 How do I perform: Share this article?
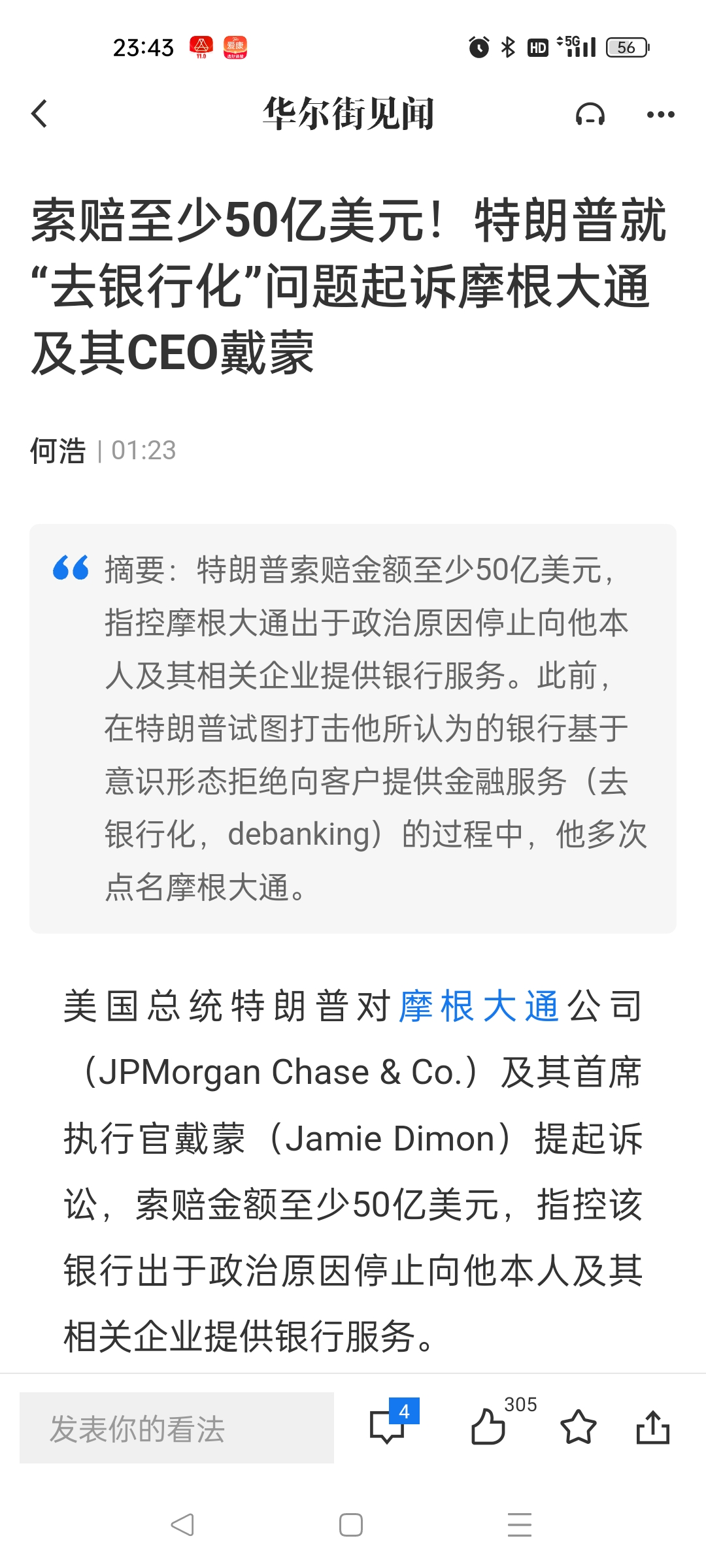pyautogui.click(x=652, y=1427)
